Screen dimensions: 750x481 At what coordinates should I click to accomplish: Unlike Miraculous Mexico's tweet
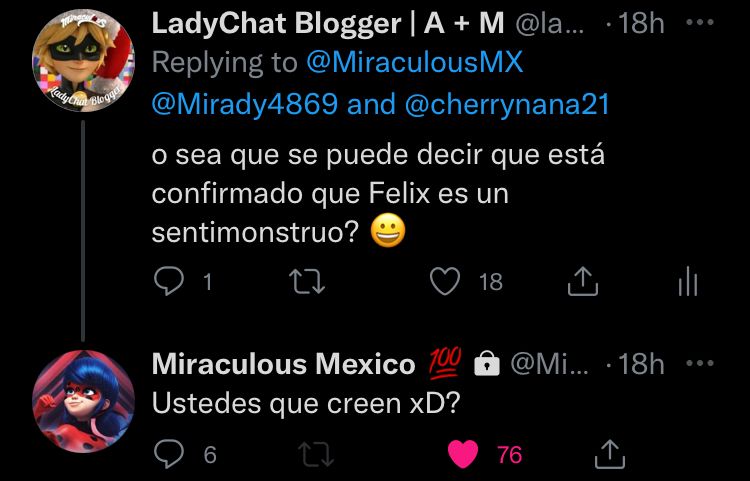[463, 454]
